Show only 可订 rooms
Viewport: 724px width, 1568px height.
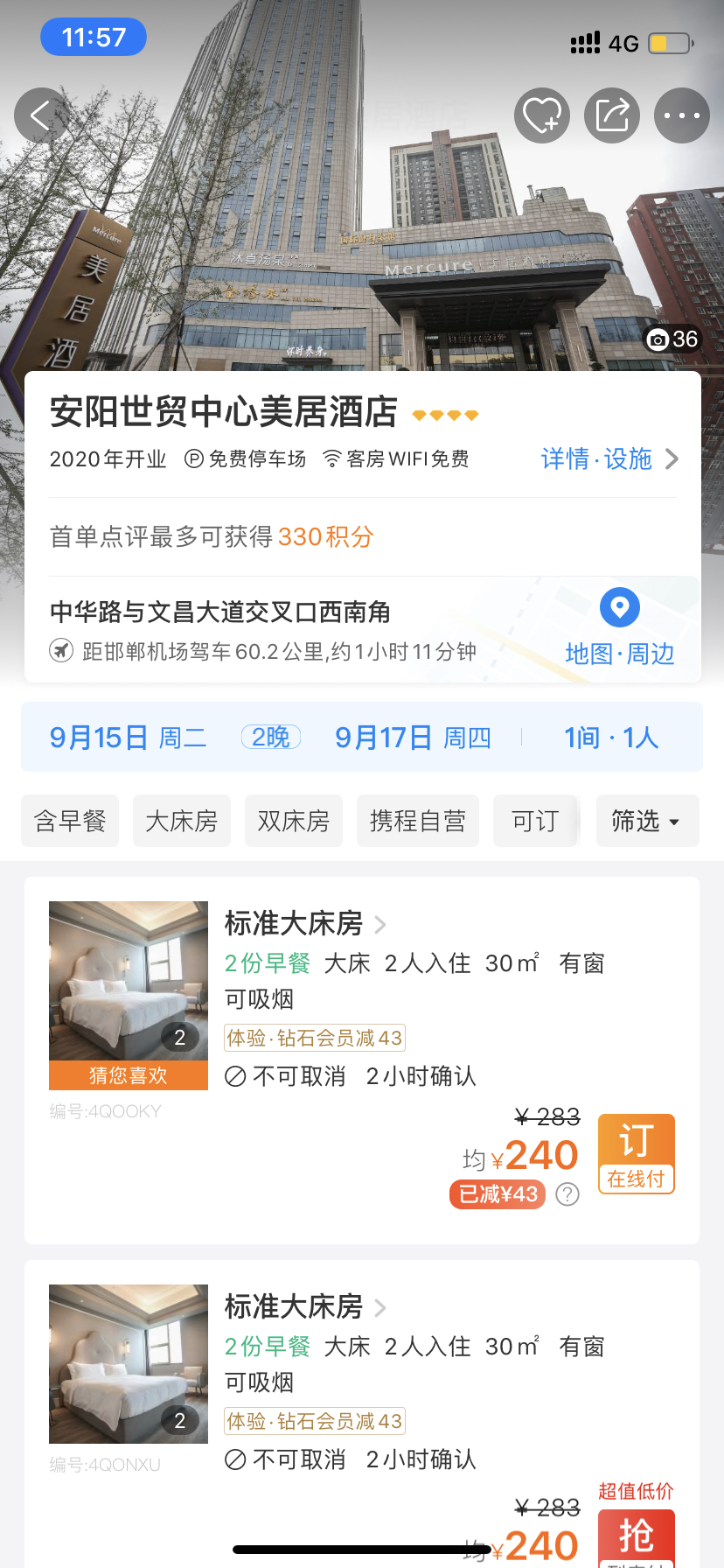pyautogui.click(x=535, y=821)
